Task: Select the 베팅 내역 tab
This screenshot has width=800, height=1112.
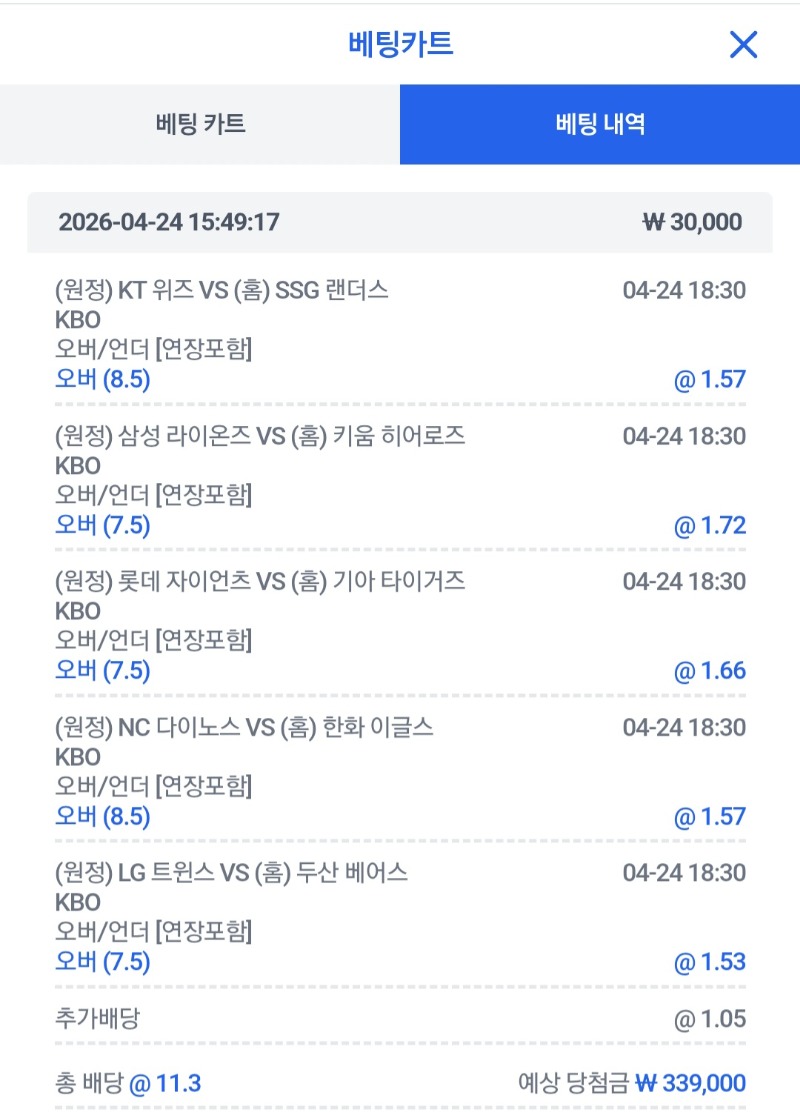Action: click(600, 125)
